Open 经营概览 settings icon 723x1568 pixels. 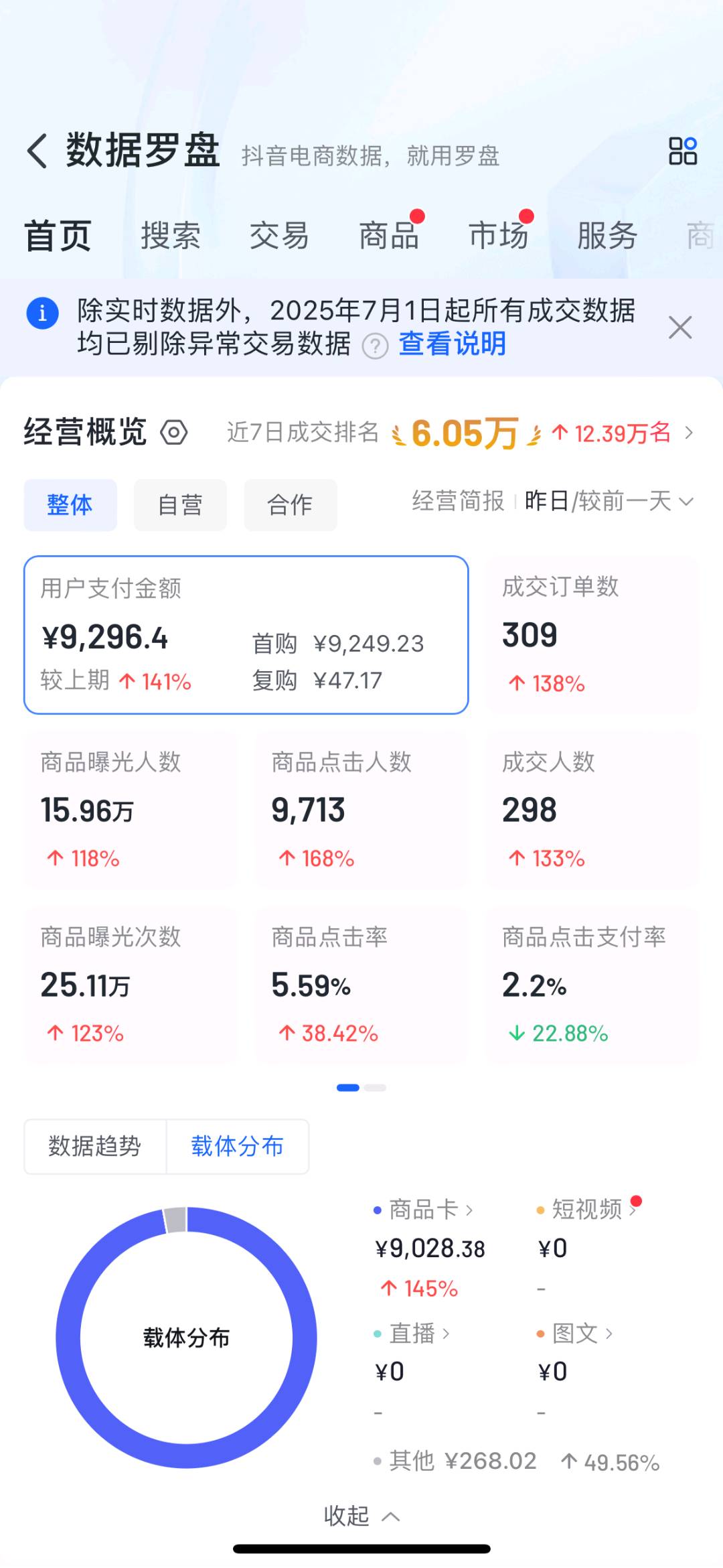[174, 433]
